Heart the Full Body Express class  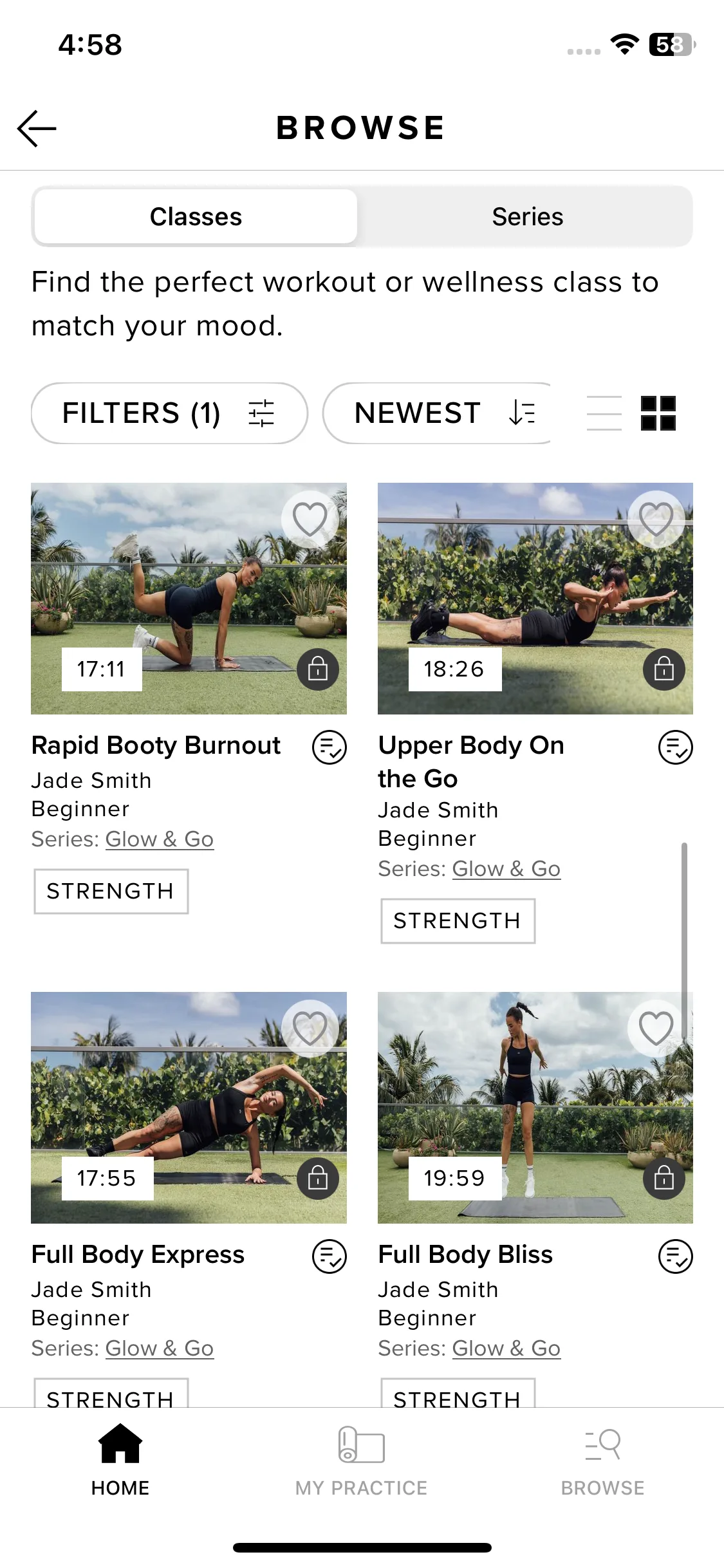[310, 1028]
